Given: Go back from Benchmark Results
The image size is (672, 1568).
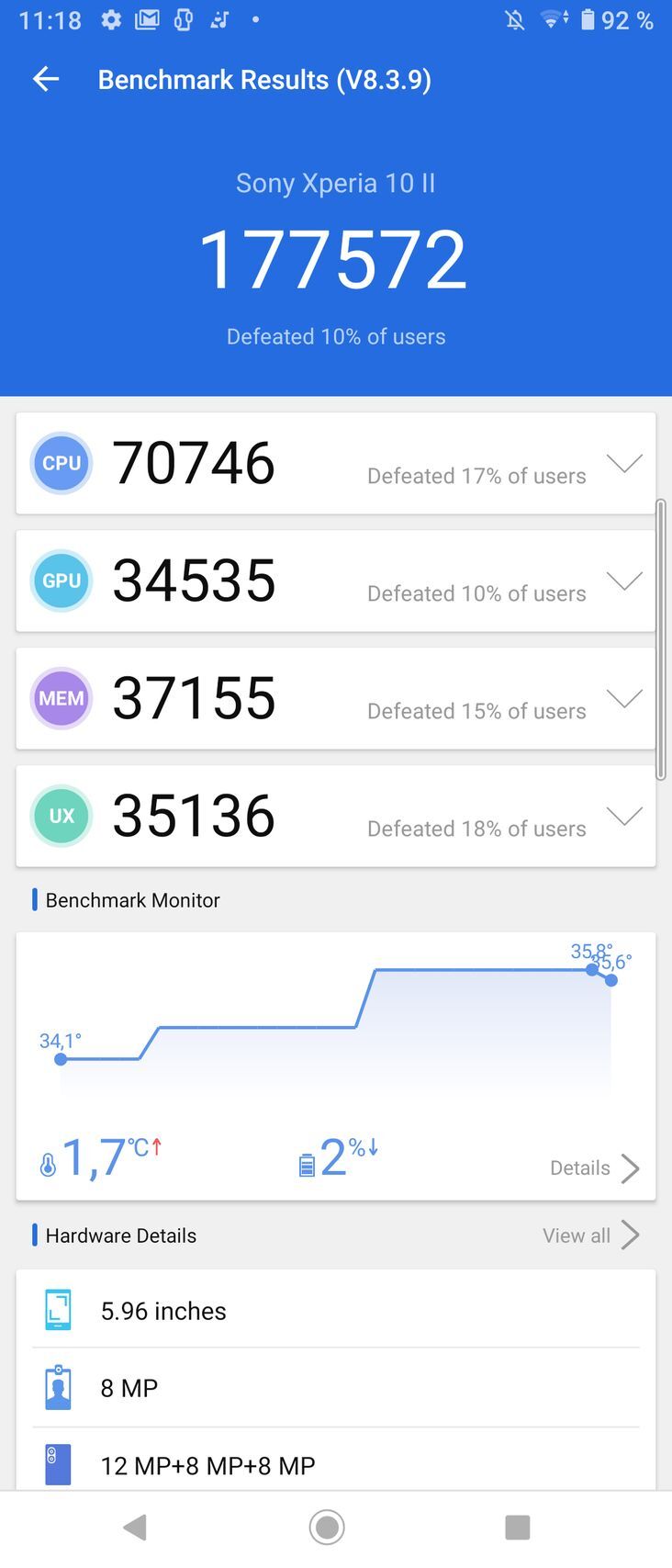Looking at the screenshot, I should (x=46, y=80).
